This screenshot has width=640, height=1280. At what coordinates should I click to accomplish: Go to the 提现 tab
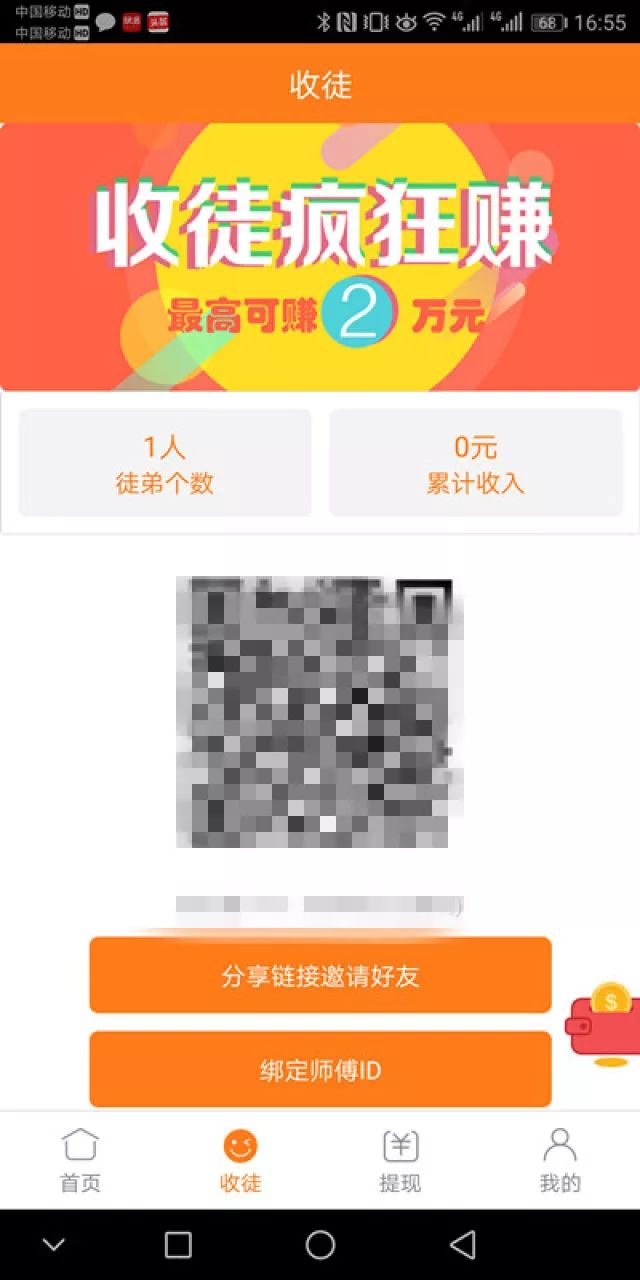pyautogui.click(x=400, y=1160)
